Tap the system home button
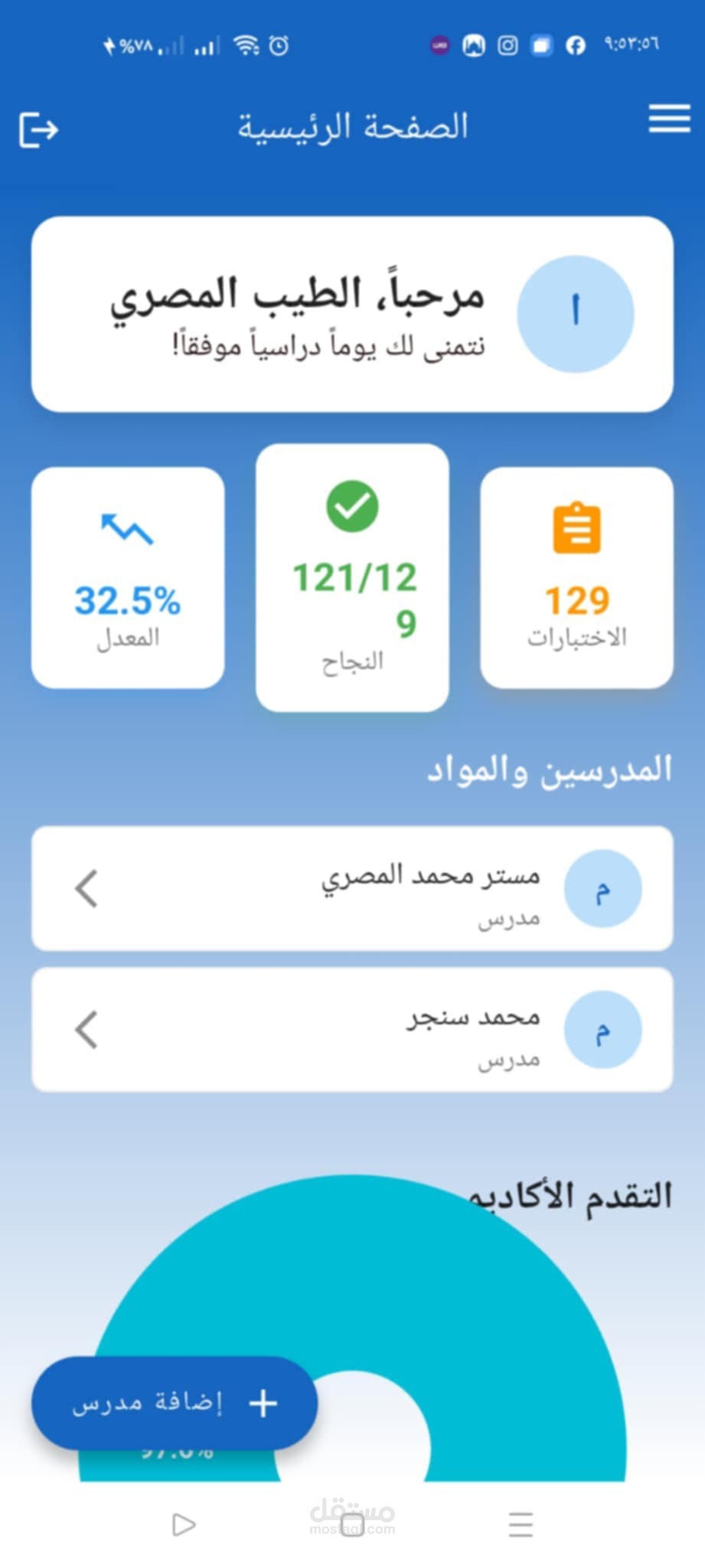Image resolution: width=705 pixels, height=1568 pixels. [x=352, y=1524]
